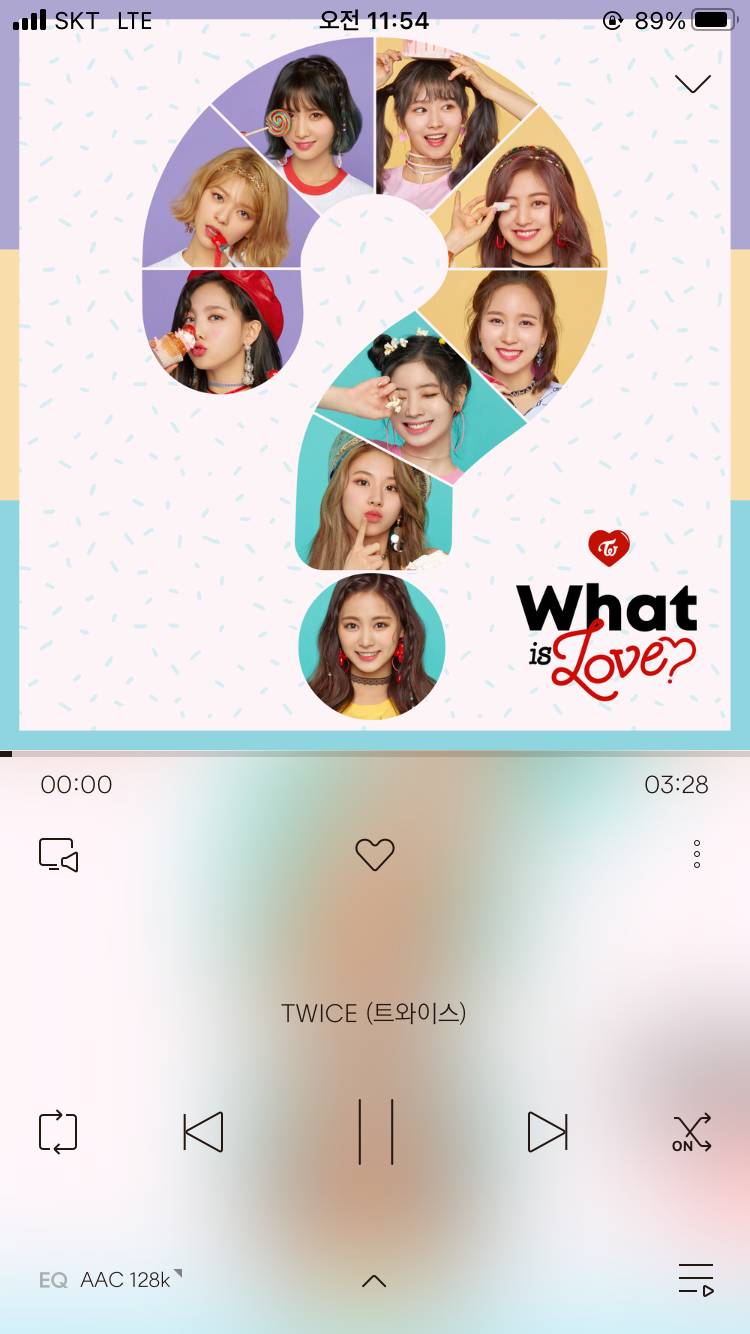Open equalizer settings via the EQ icon

(x=53, y=1279)
